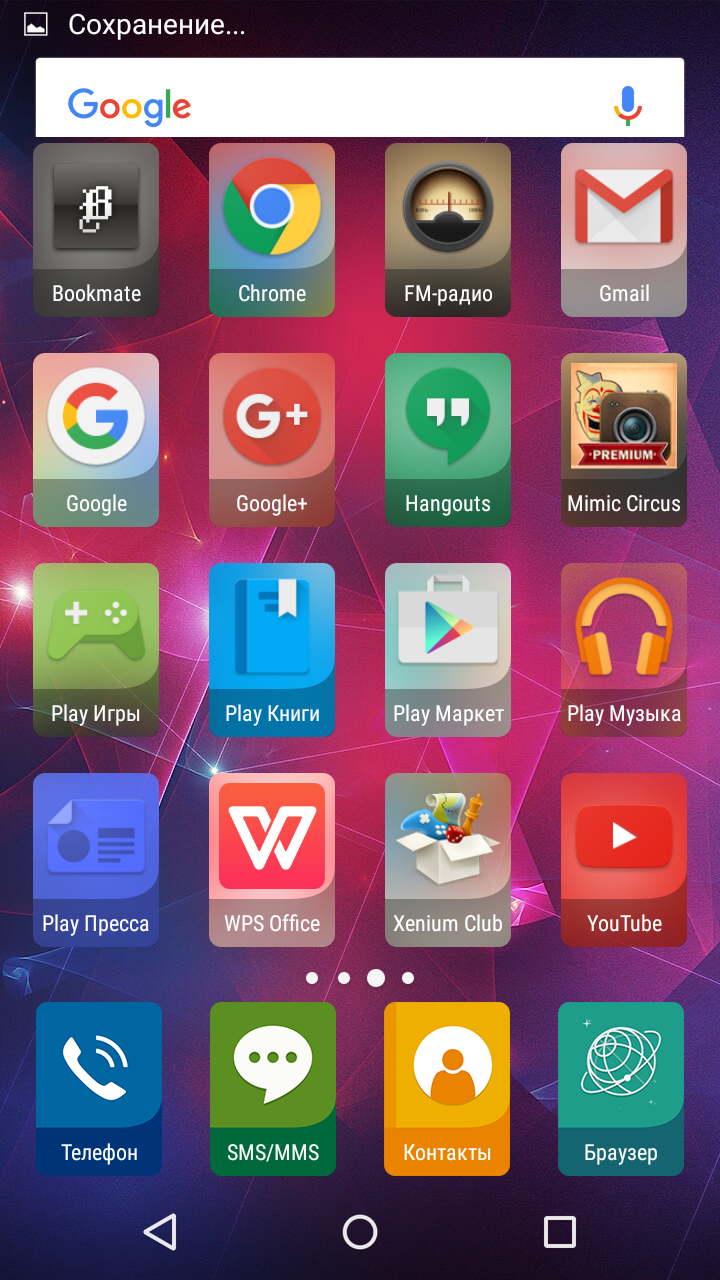Launch Play Музыка
The image size is (720, 1280).
(x=624, y=650)
